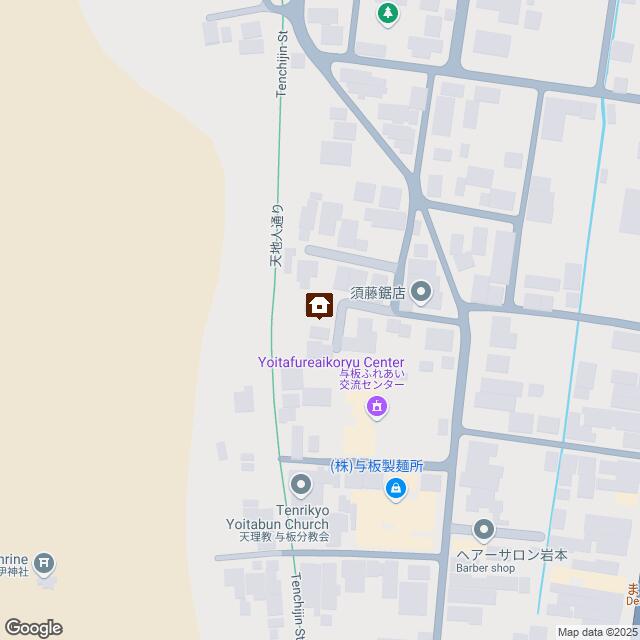Viewport: 640px width, 640px height.
Task: Open the 須藤鋸店 place pin
Action: 421,292
